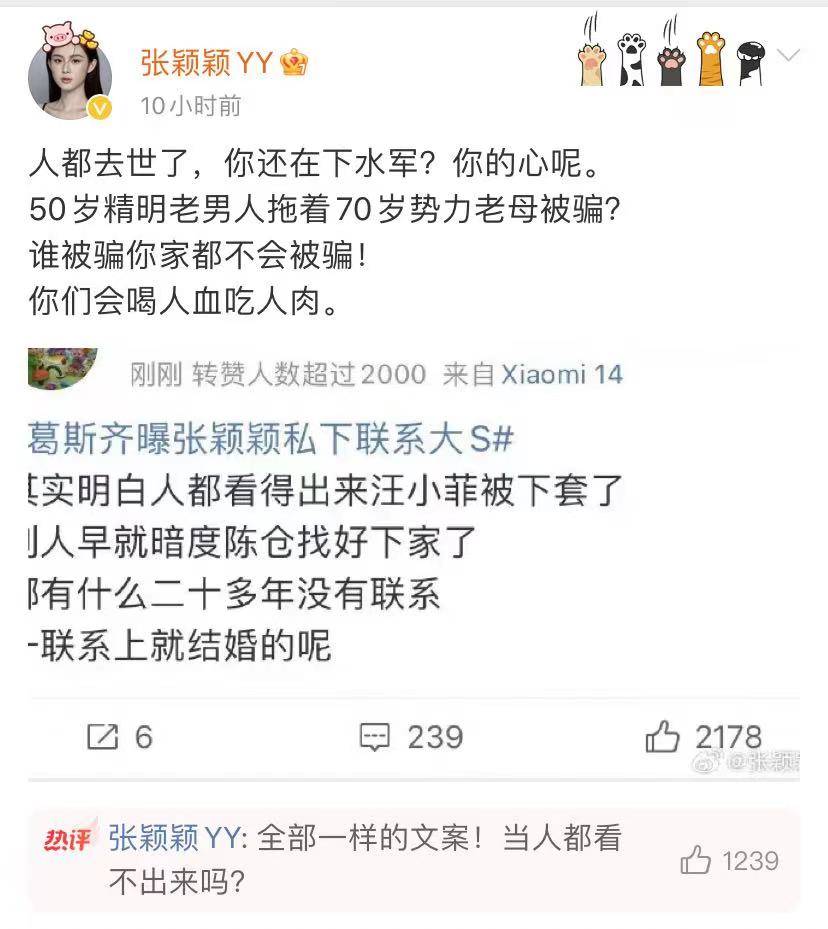This screenshot has width=828, height=929.
Task: Open 张颖颖YY's name in the hot comment
Action: pos(174,838)
